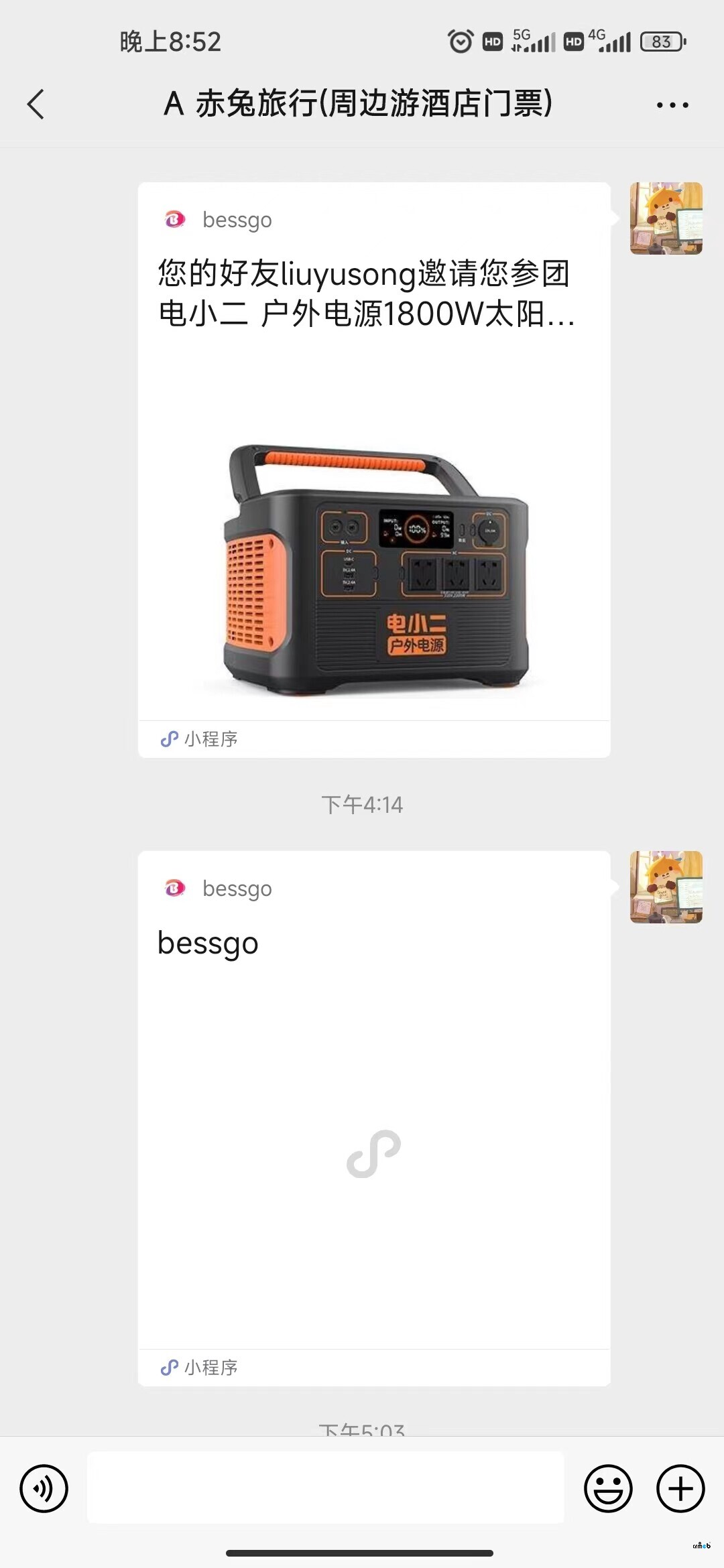
Task: Open the three-dot chat options menu
Action: point(672,105)
